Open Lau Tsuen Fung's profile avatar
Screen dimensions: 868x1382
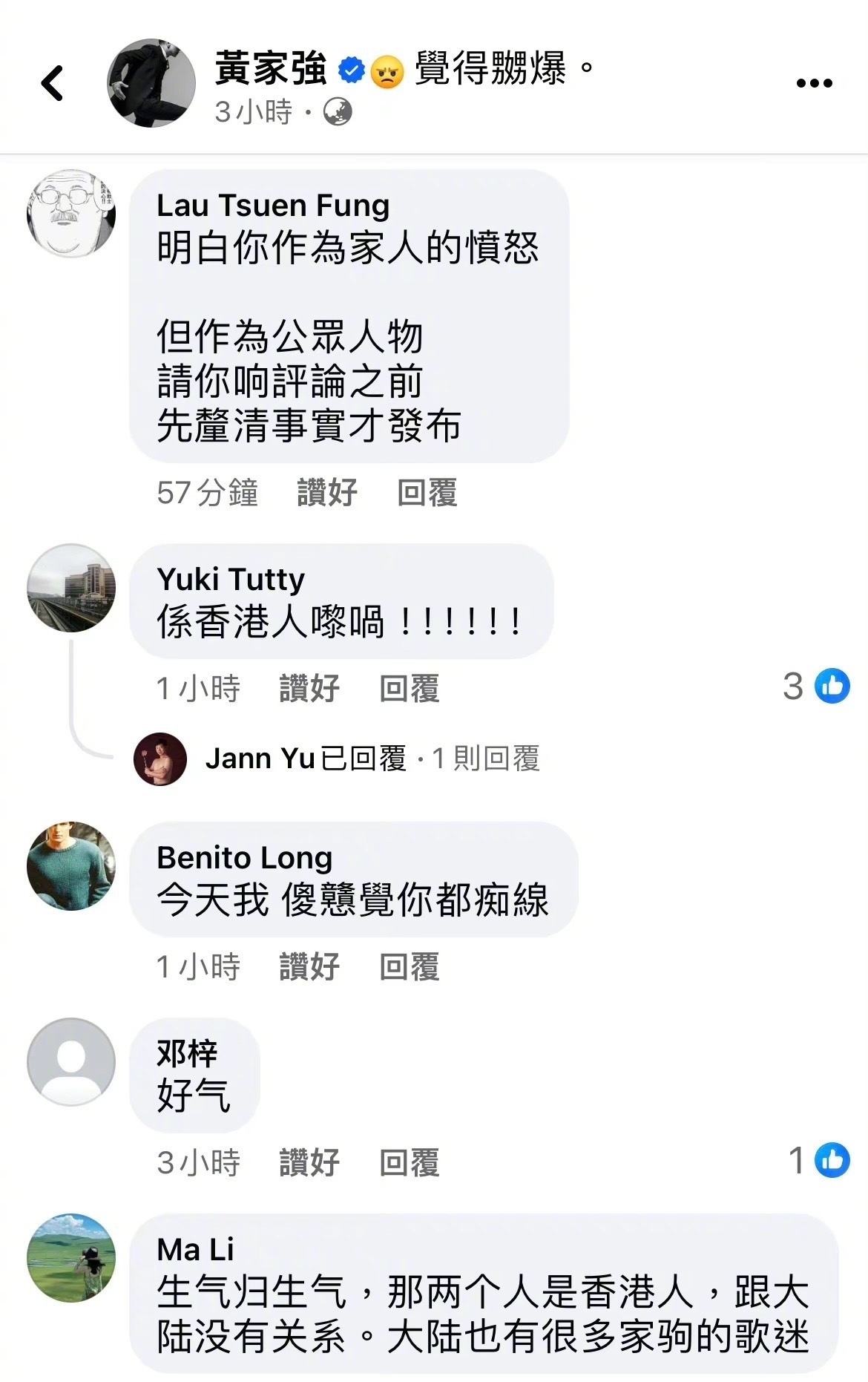coord(71,214)
